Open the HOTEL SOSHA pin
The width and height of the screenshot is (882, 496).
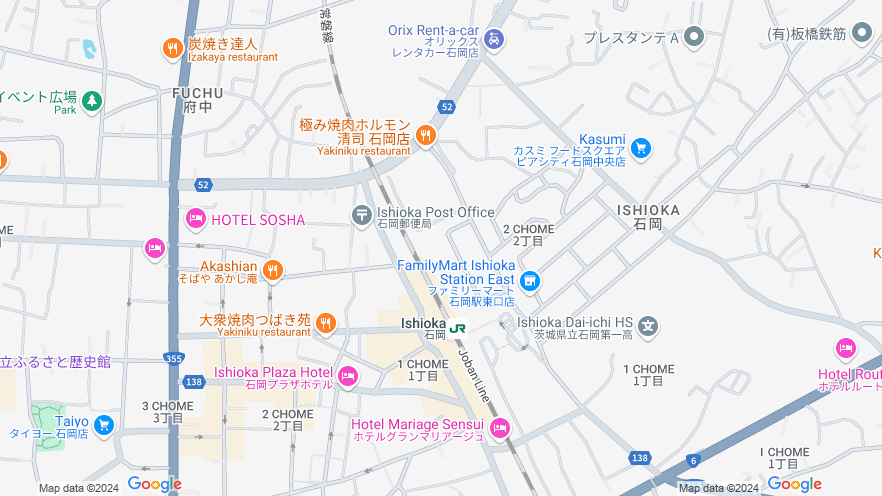[x=195, y=219]
